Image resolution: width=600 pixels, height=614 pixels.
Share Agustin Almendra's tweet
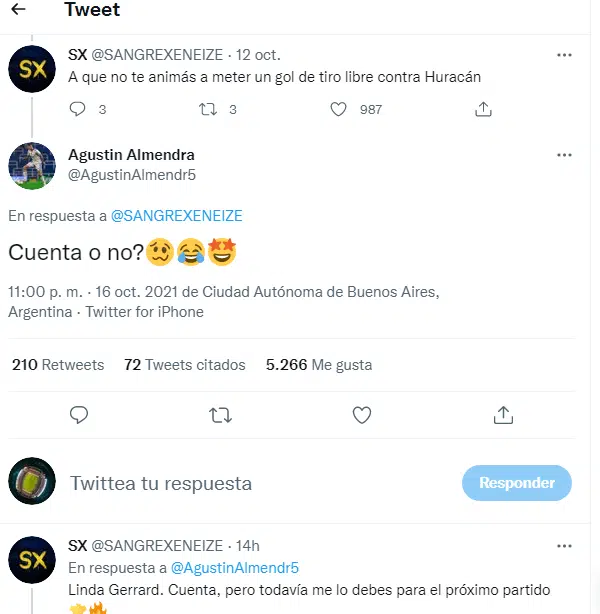tap(504, 414)
